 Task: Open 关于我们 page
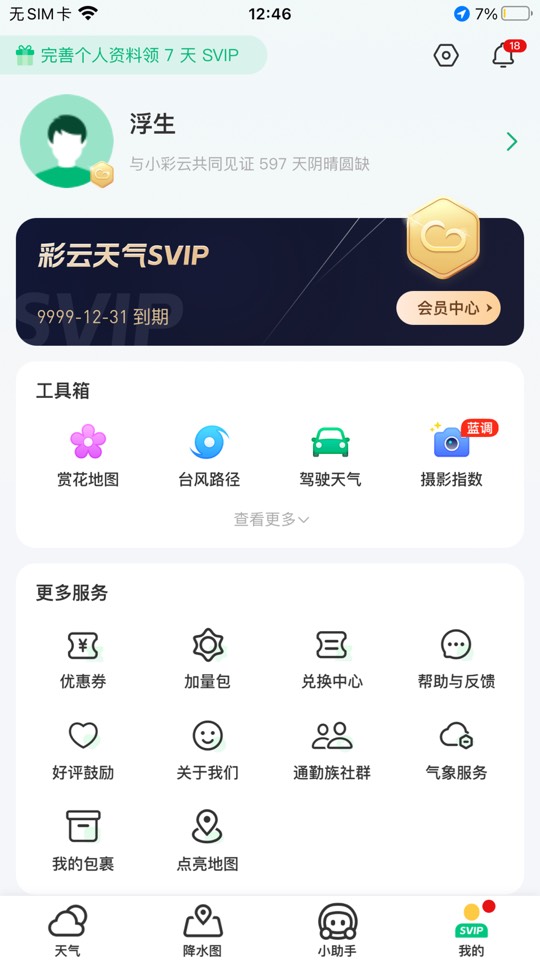pyautogui.click(x=208, y=751)
